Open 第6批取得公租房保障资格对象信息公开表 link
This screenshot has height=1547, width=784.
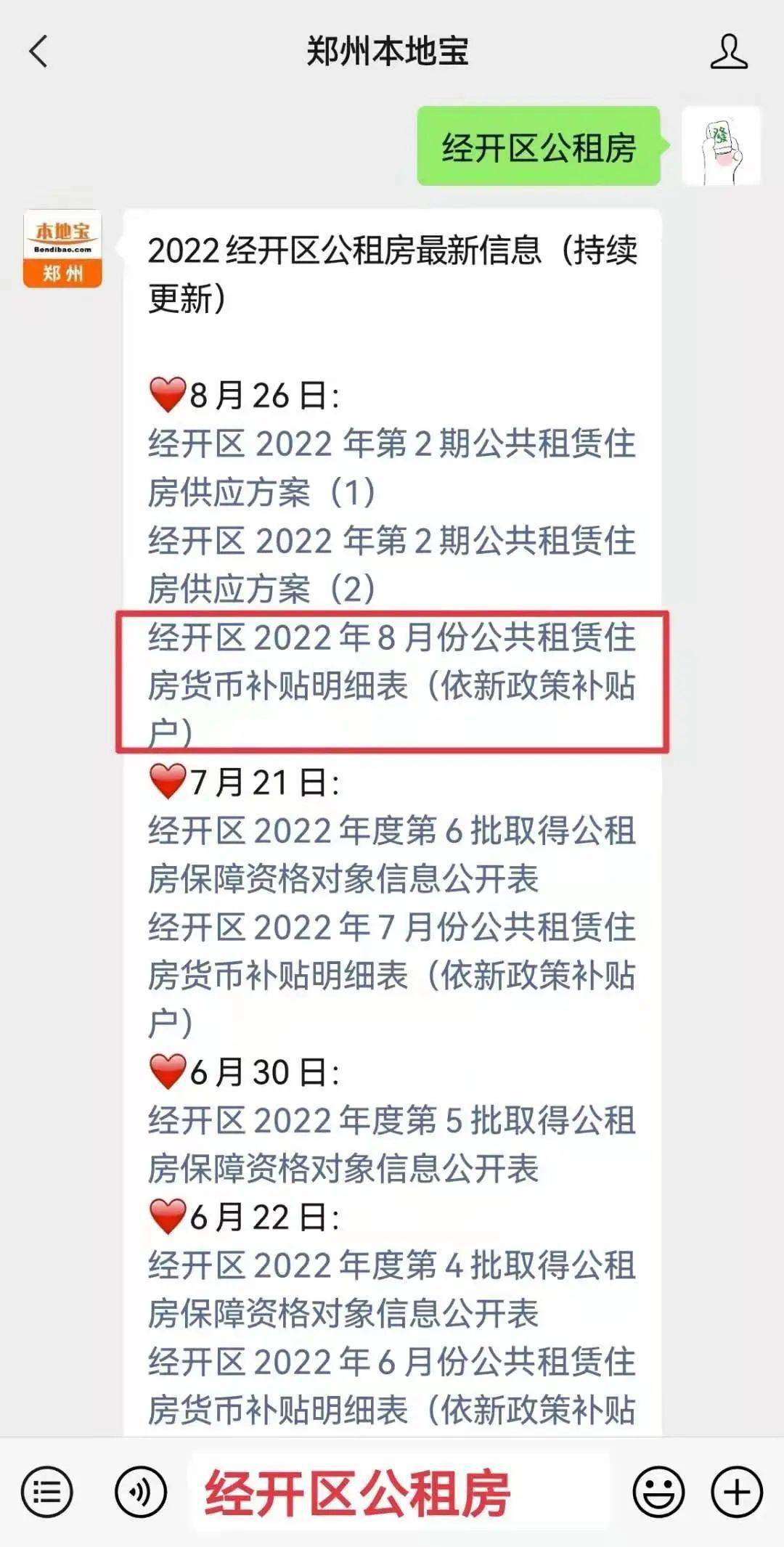coord(391,854)
